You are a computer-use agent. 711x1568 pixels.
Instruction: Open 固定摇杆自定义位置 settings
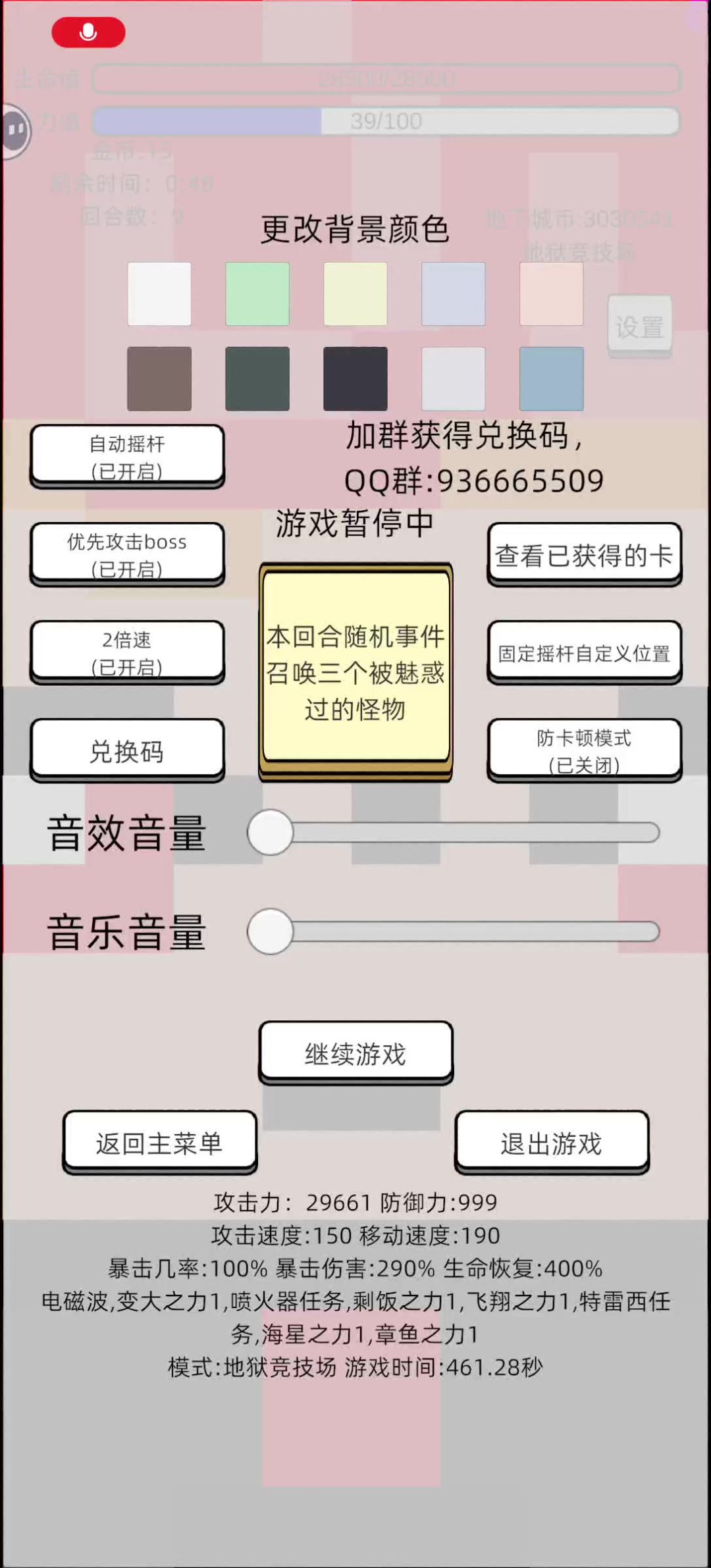[x=584, y=652]
